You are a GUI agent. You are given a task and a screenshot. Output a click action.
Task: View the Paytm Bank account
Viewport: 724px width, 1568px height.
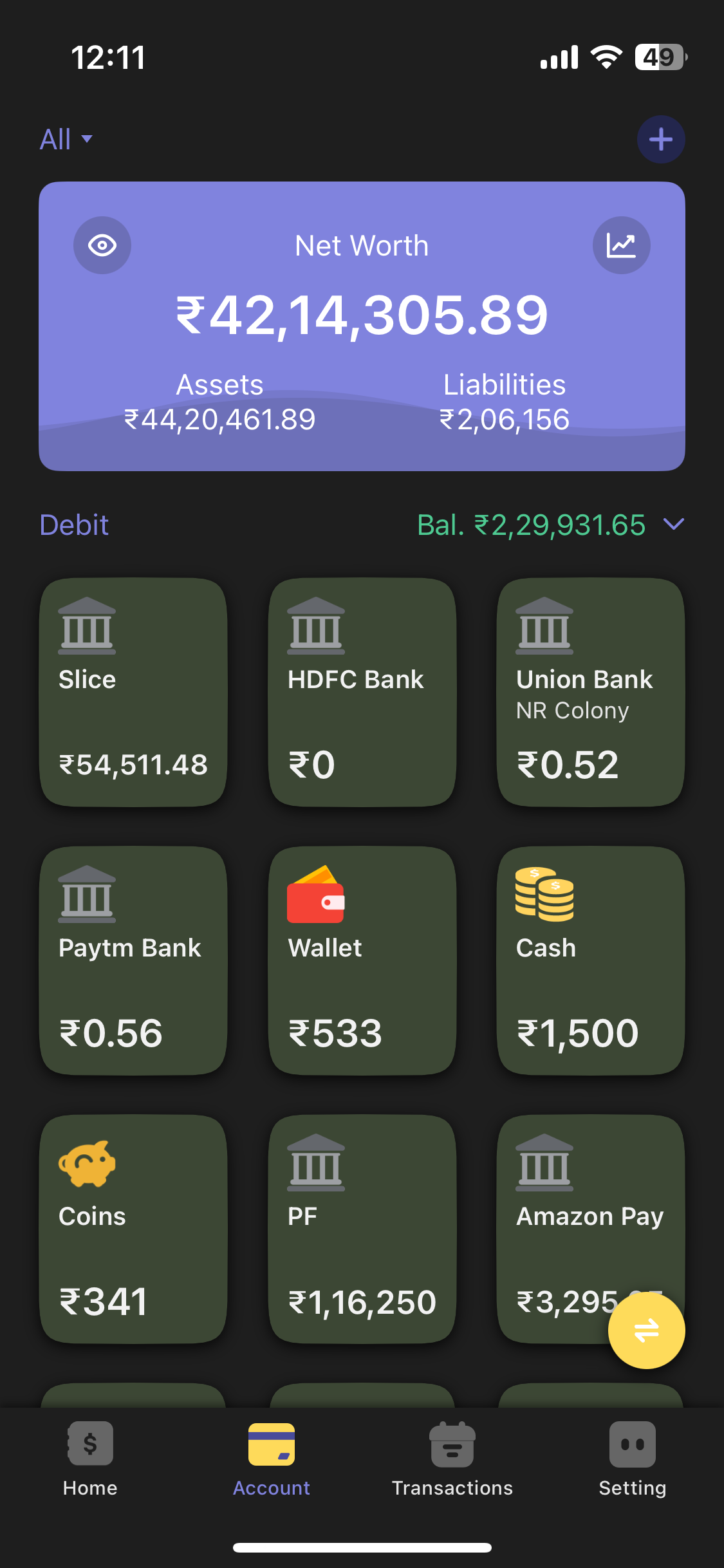133,960
